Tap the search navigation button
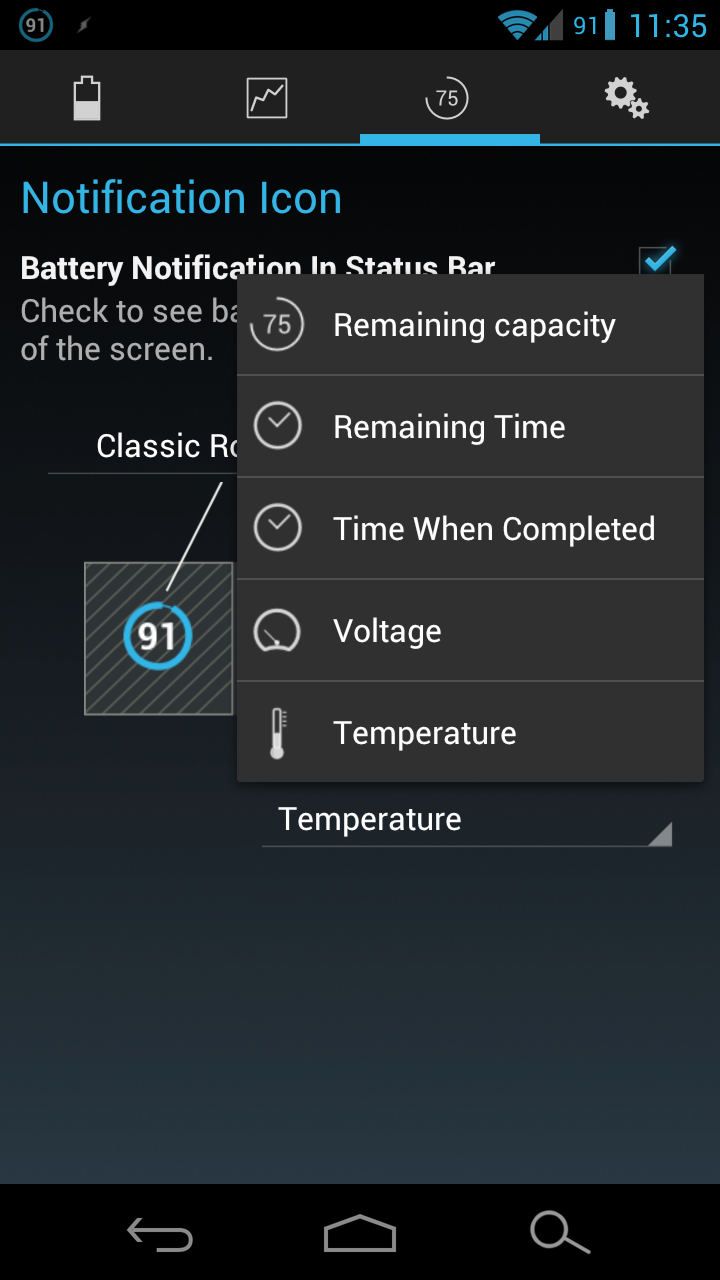 coord(558,1234)
